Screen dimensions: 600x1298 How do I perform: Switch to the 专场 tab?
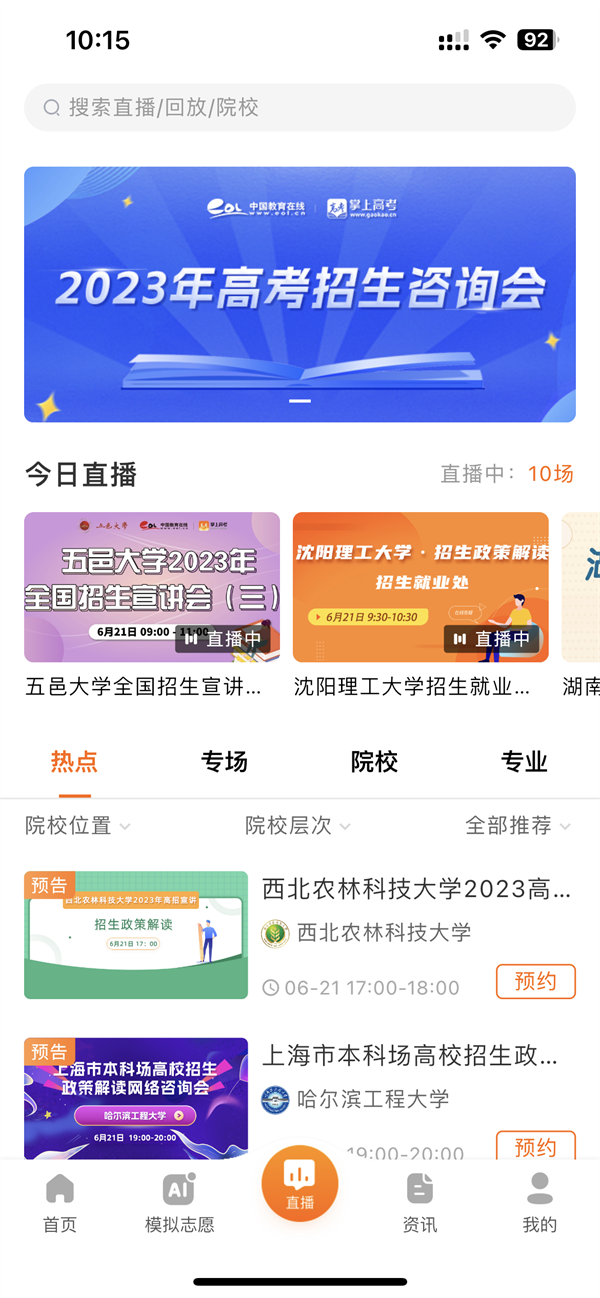point(224,762)
